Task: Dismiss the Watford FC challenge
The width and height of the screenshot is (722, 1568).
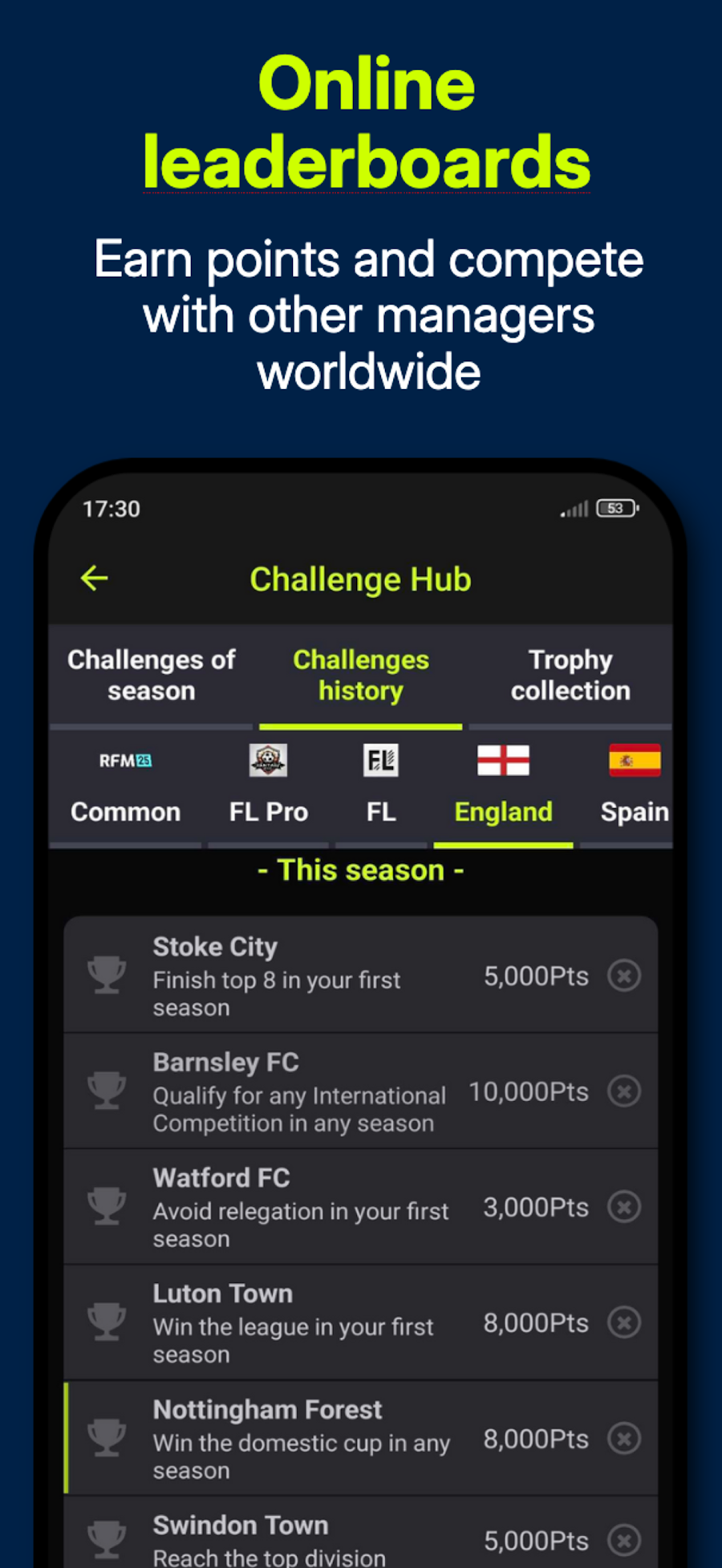Action: pos(624,1207)
